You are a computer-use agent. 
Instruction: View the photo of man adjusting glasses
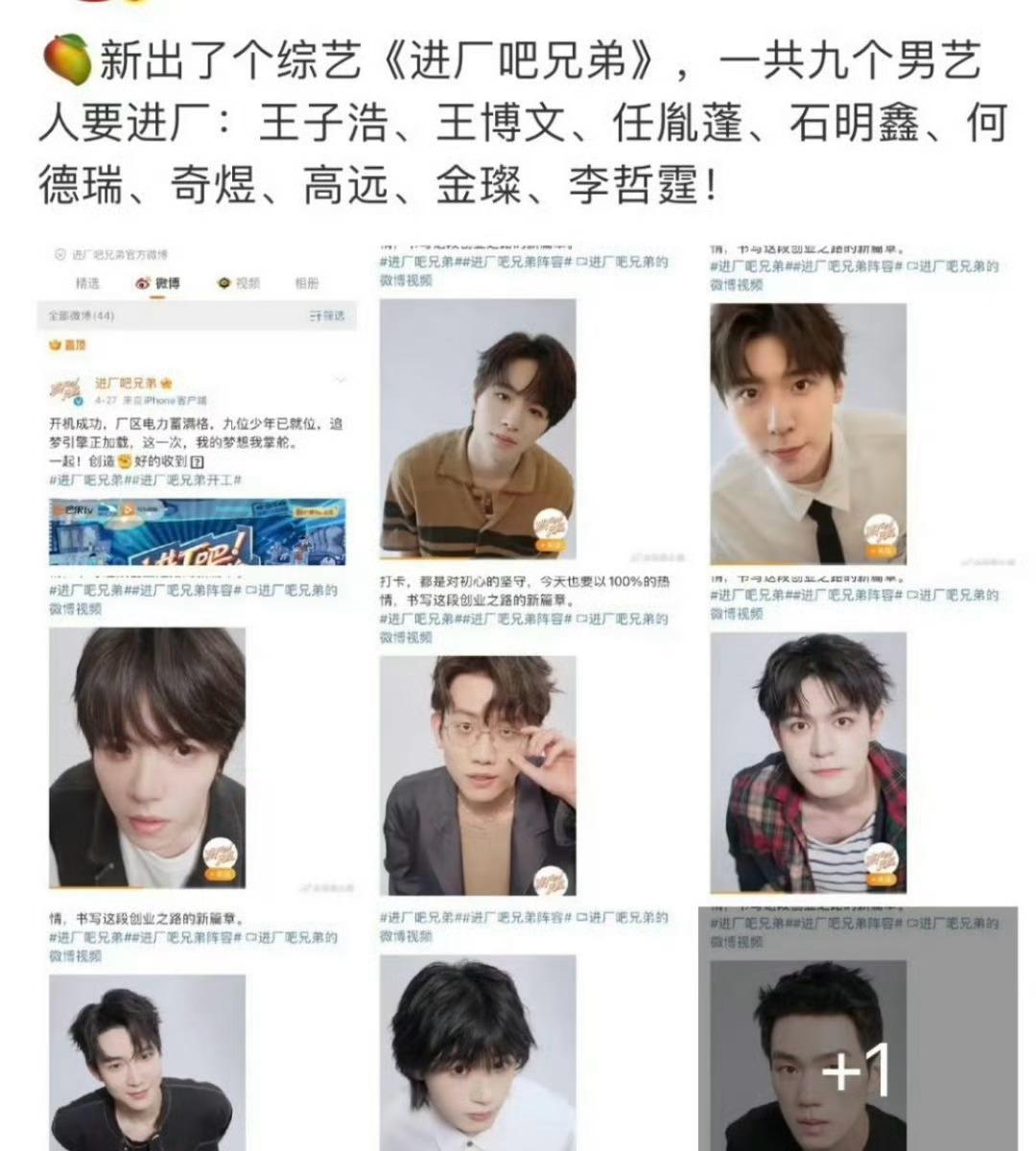click(478, 775)
